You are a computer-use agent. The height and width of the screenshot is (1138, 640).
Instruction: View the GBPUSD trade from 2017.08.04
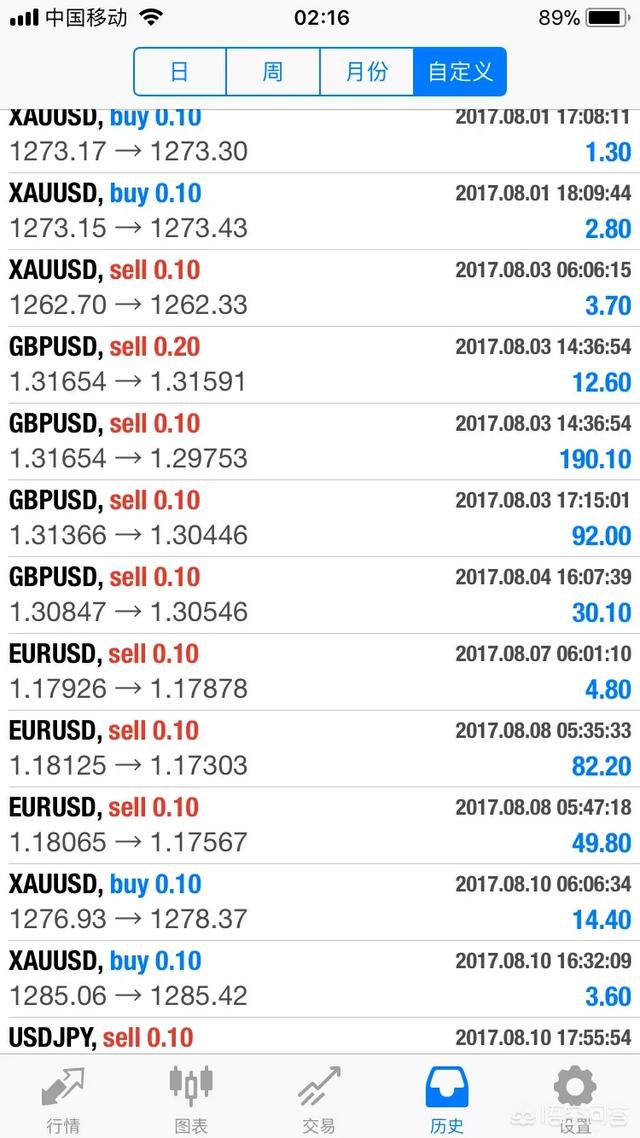[320, 595]
